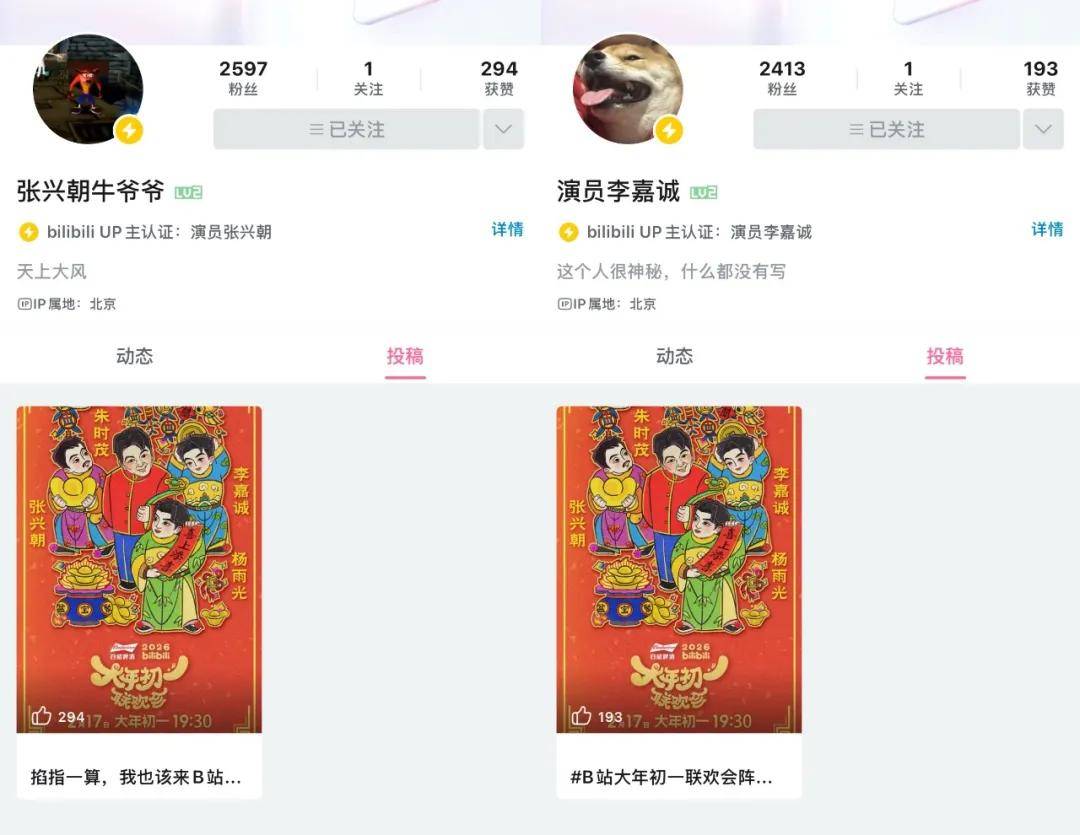
Task: Open 演员李嘉诚's dog profile avatar
Action: click(x=627, y=90)
